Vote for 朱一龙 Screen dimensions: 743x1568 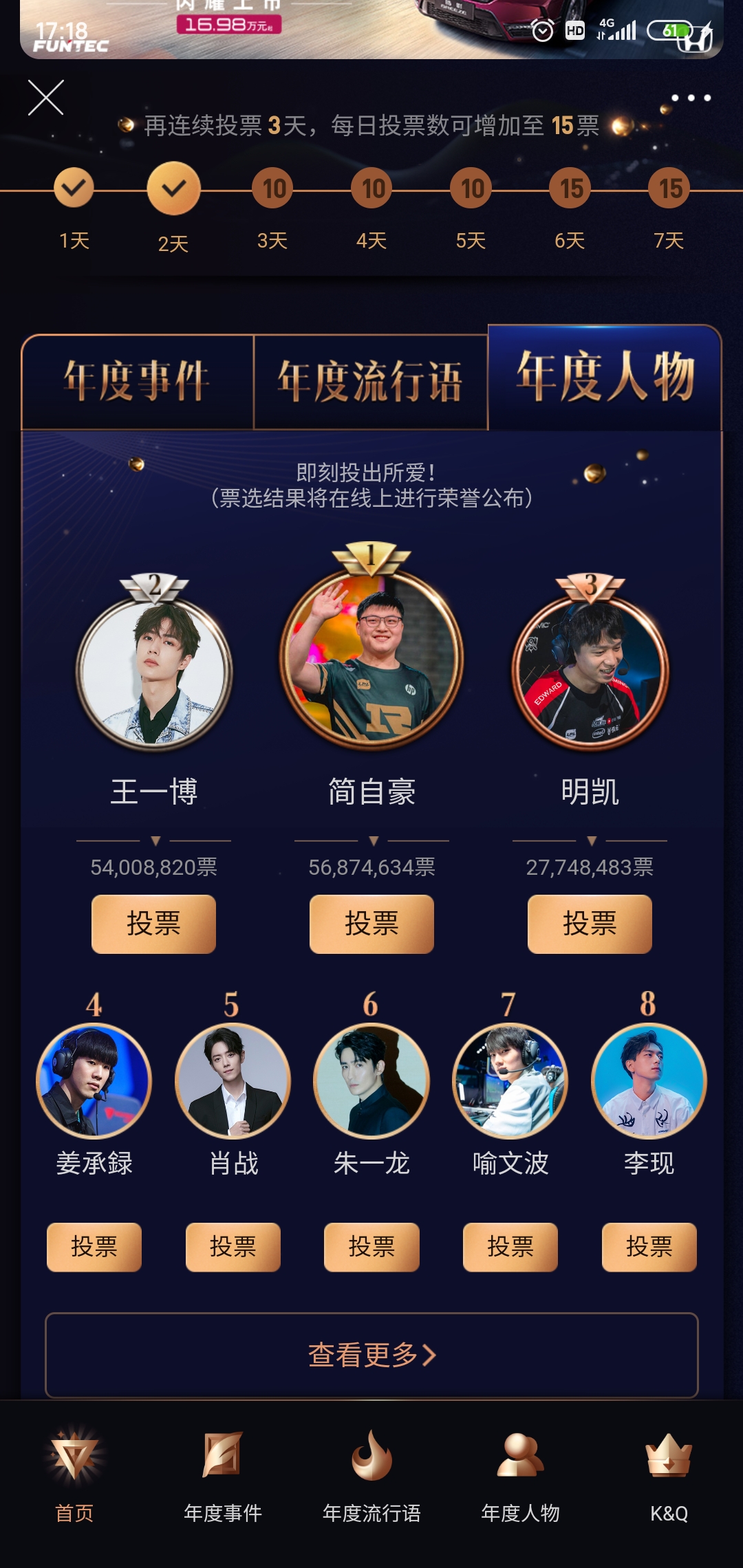371,1246
